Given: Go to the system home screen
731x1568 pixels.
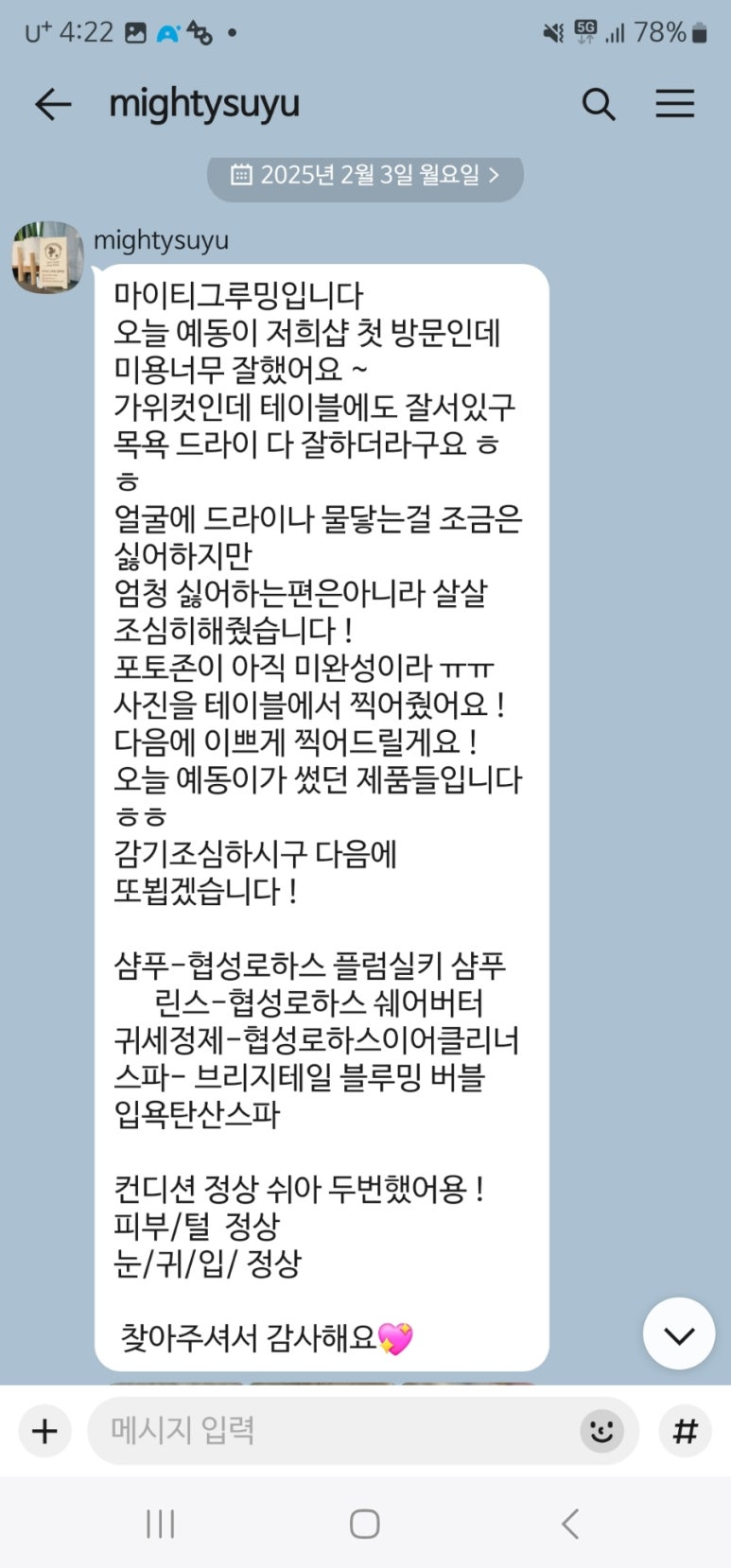Looking at the screenshot, I should pos(365,1524).
